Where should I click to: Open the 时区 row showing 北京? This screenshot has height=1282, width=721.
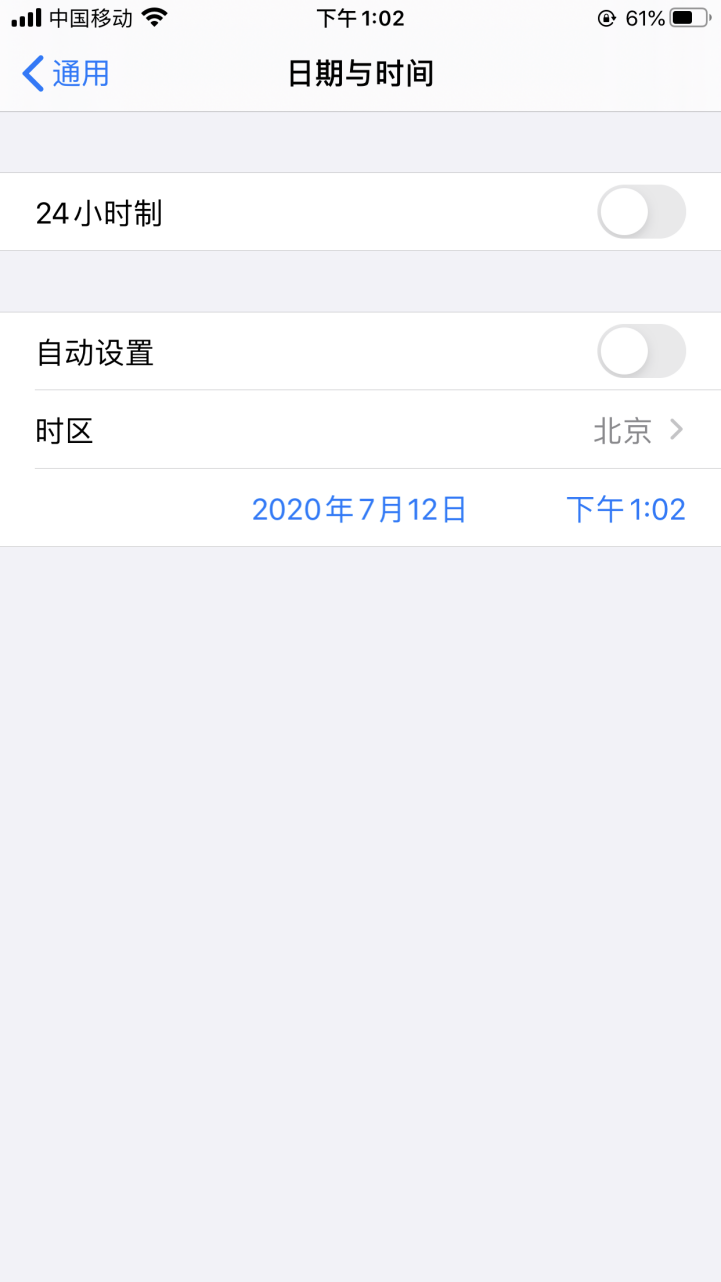(360, 431)
